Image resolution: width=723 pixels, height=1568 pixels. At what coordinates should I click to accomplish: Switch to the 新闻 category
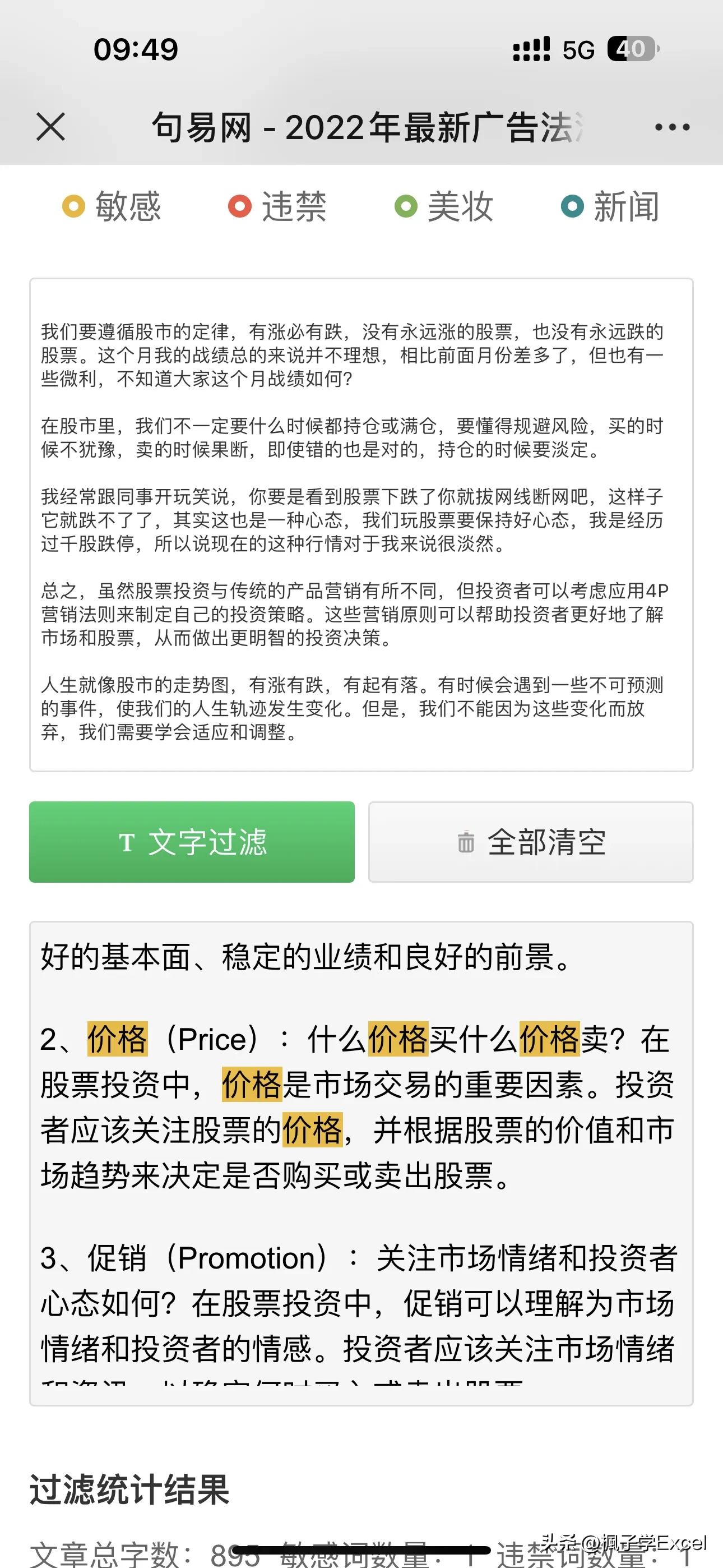[610, 206]
